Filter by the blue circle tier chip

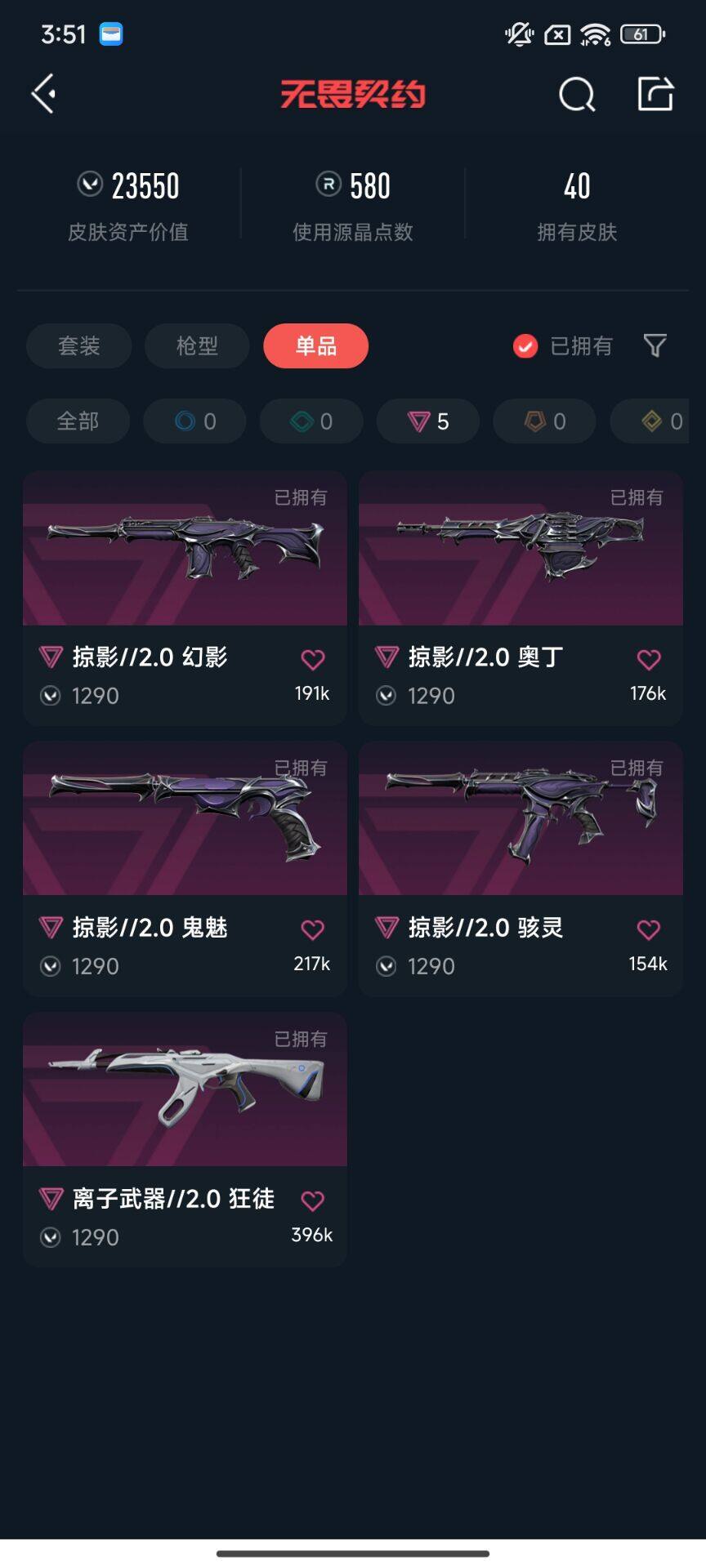point(194,421)
